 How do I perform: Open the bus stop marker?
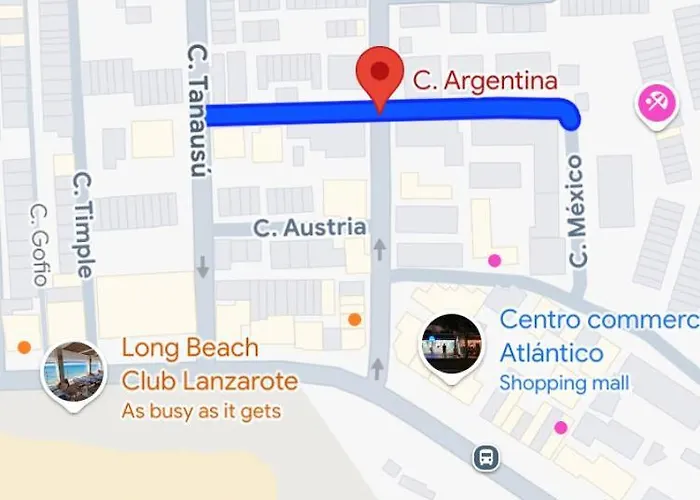[x=486, y=458]
